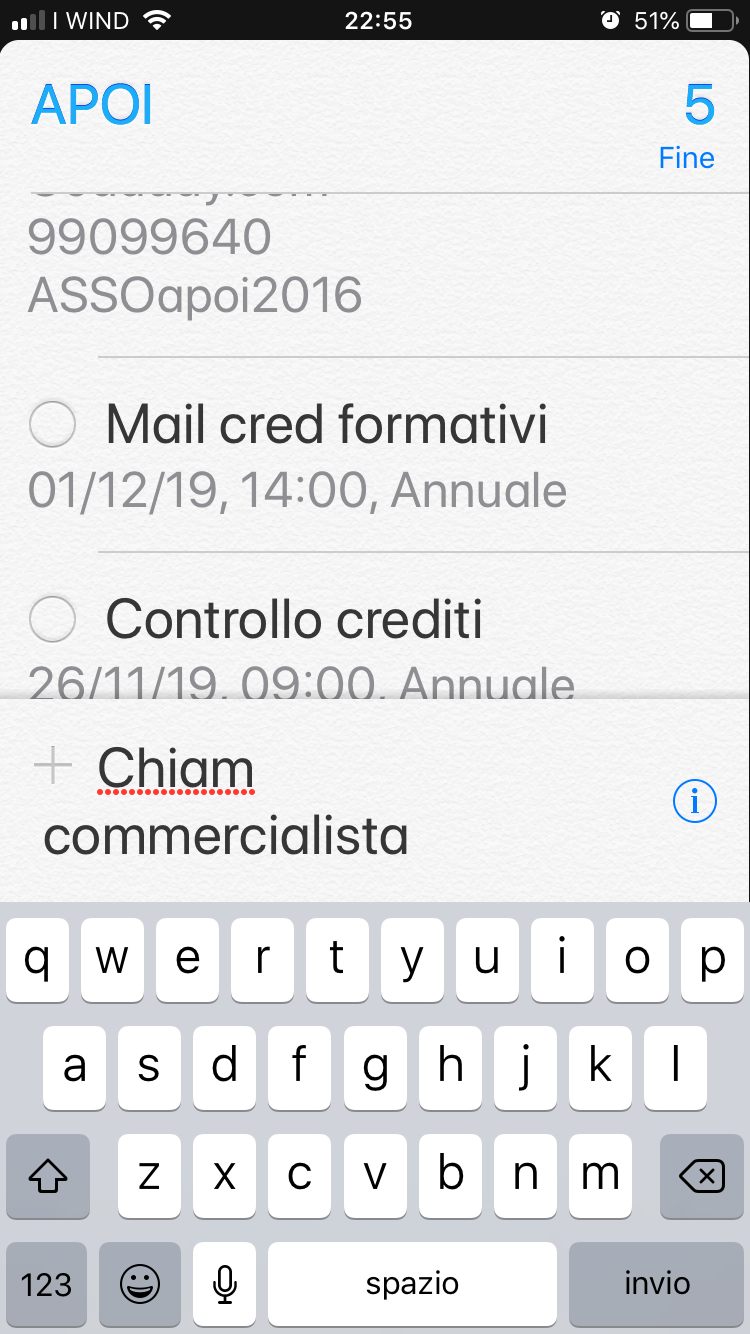This screenshot has height=1334, width=750.
Task: Place the cursor in the Chiam commercialista field
Action: (350, 802)
